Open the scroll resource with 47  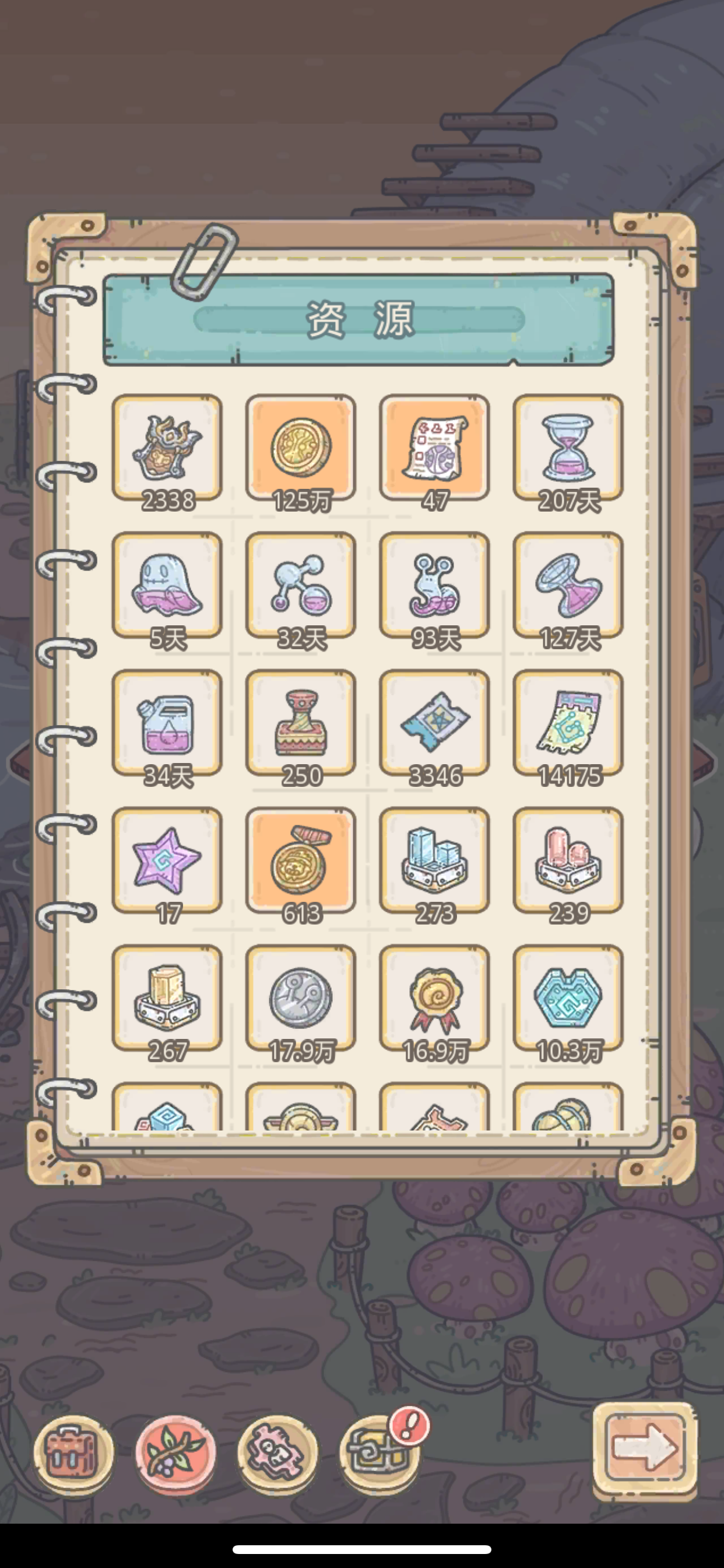434,448
